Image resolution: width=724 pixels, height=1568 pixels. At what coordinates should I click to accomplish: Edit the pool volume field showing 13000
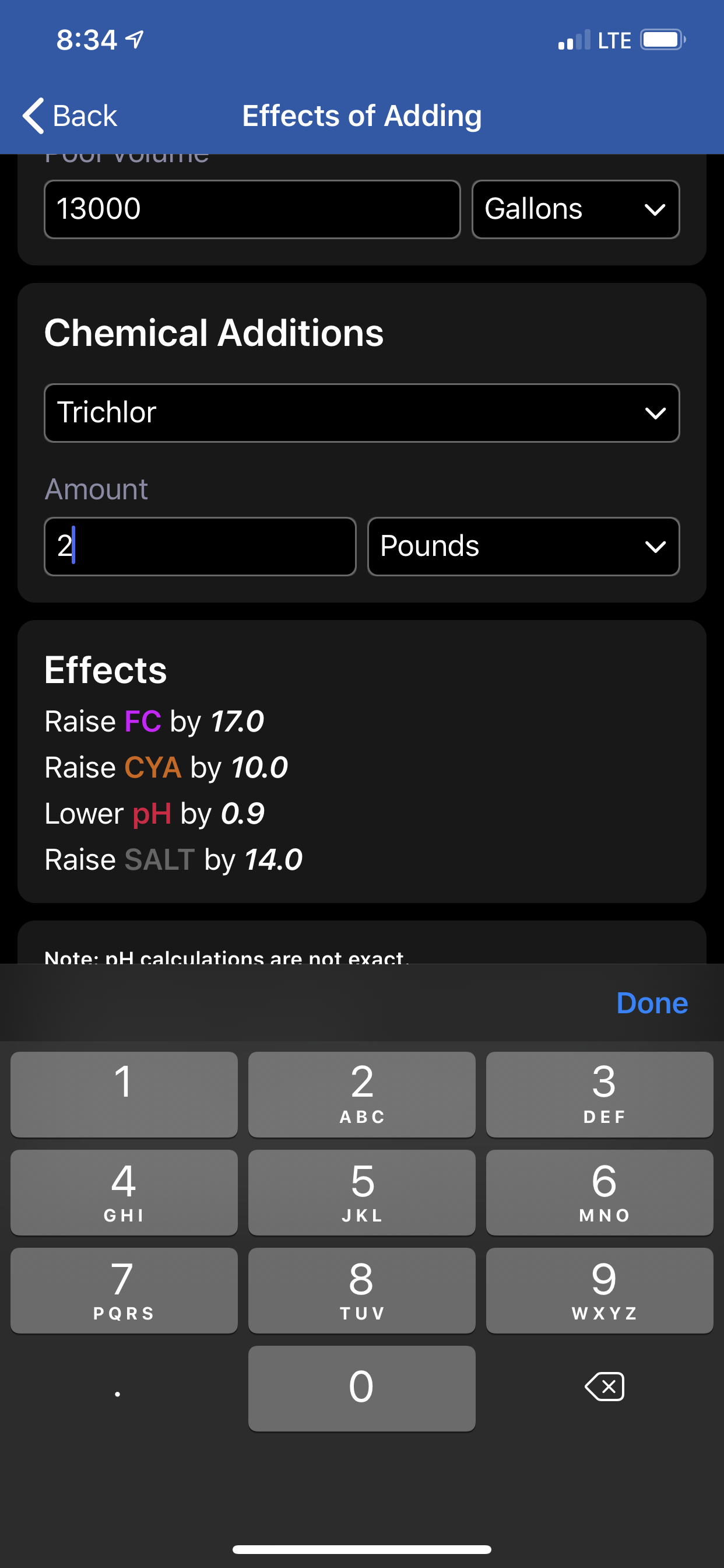(x=252, y=209)
